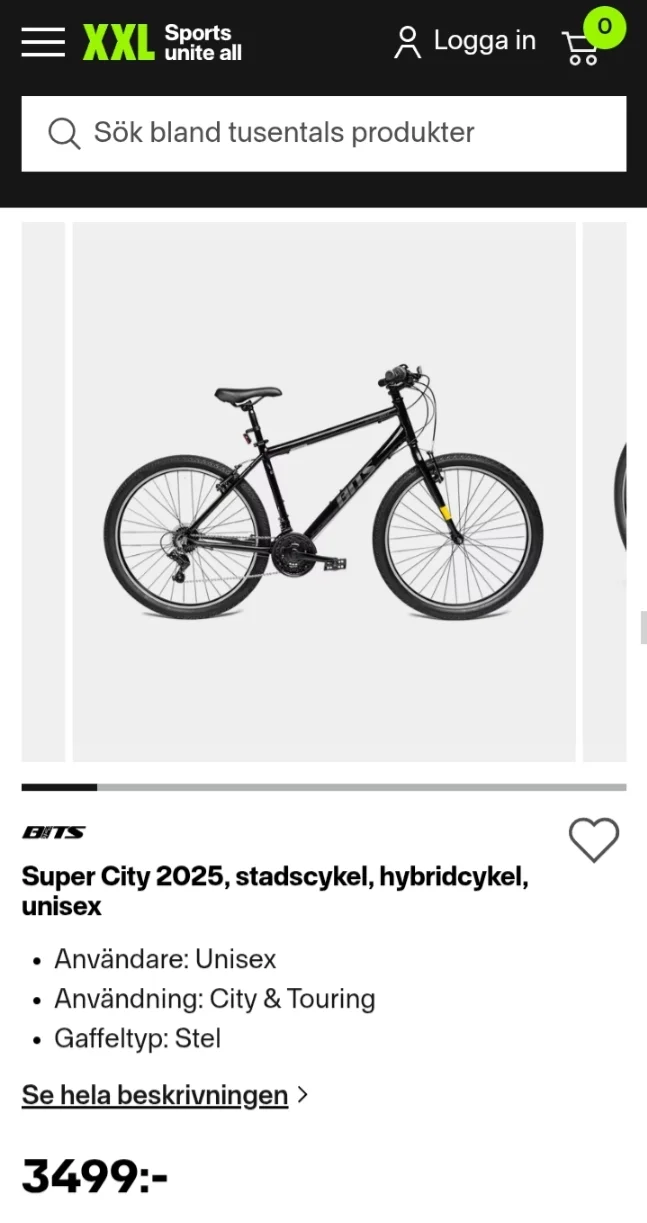Go to the XXL home page logo
Image resolution: width=647 pixels, height=1223 pixels.
pos(162,42)
